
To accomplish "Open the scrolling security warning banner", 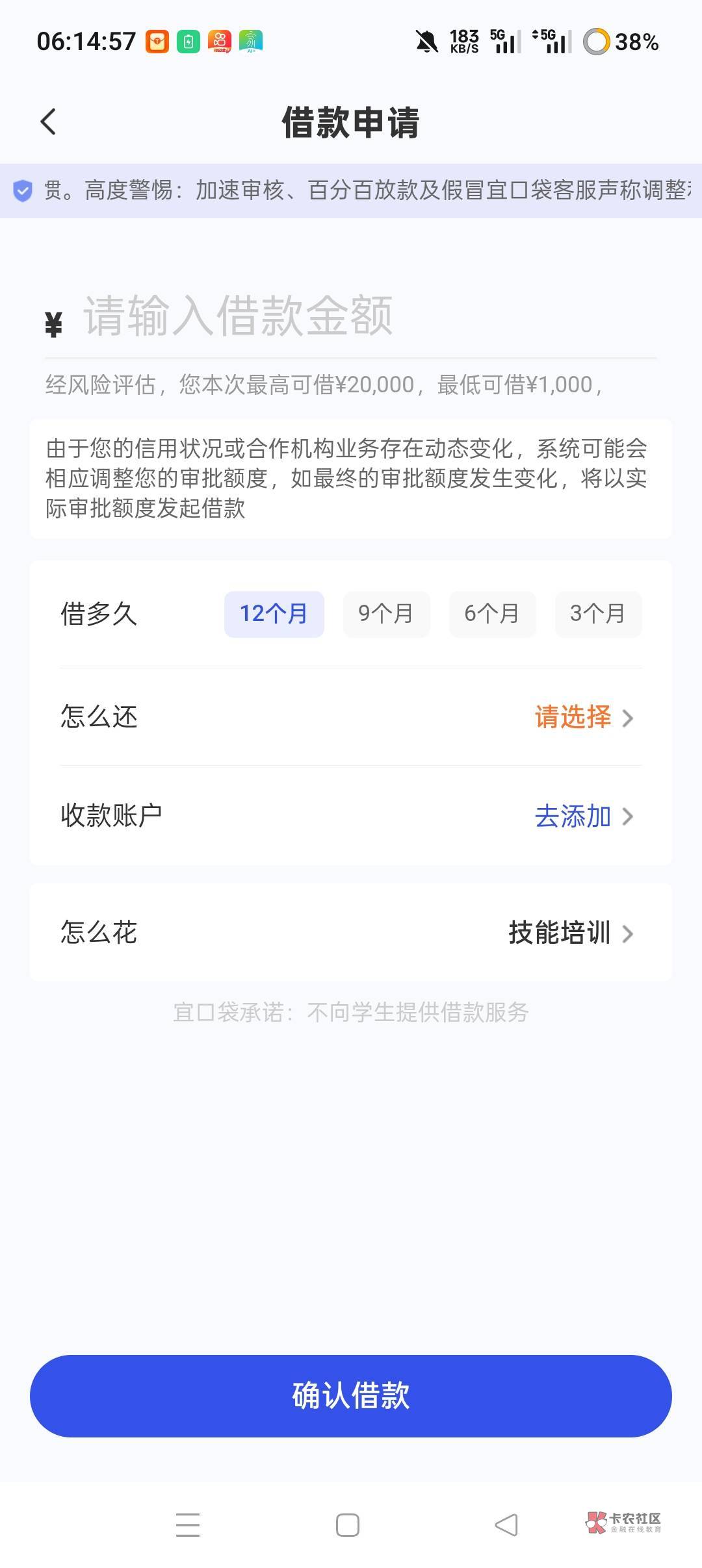I will (x=351, y=190).
